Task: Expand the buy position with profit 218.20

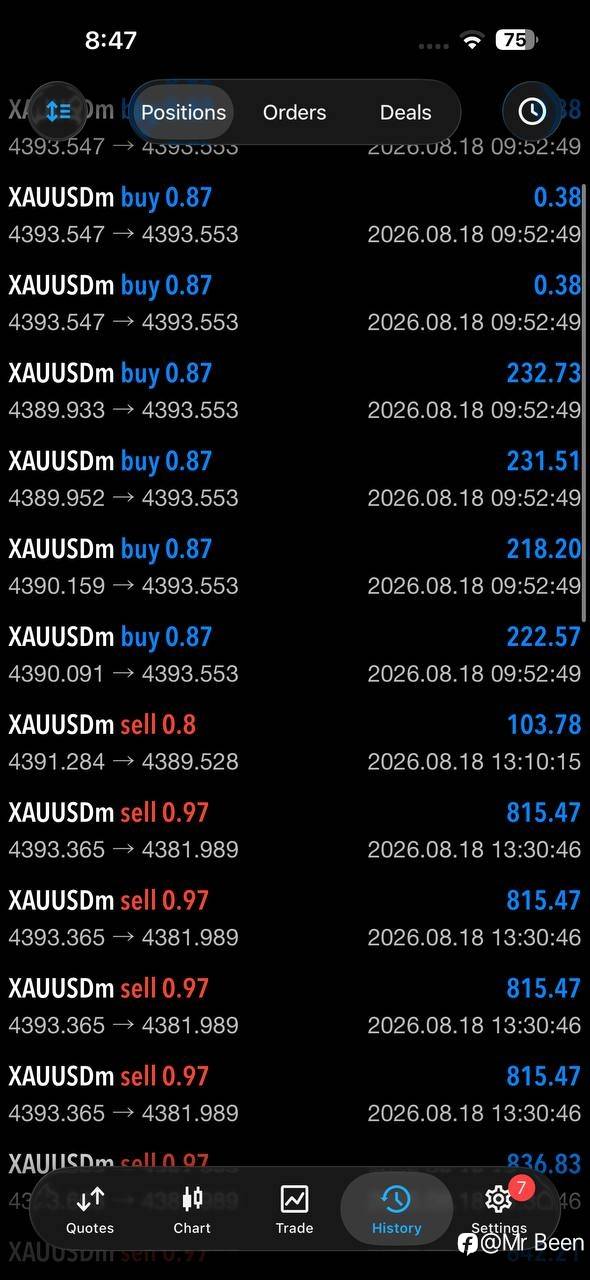Action: pyautogui.click(x=294, y=566)
